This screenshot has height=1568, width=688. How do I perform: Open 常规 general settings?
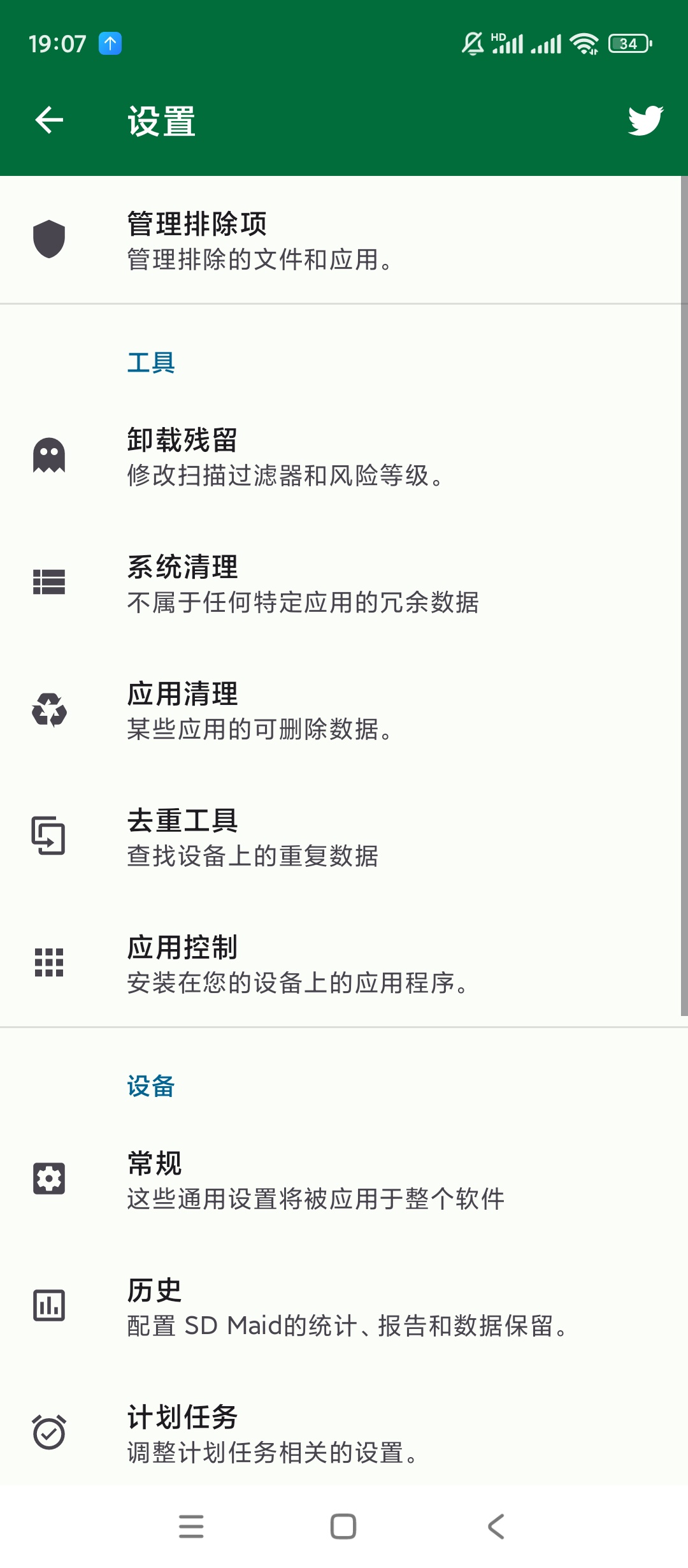pos(344,1180)
